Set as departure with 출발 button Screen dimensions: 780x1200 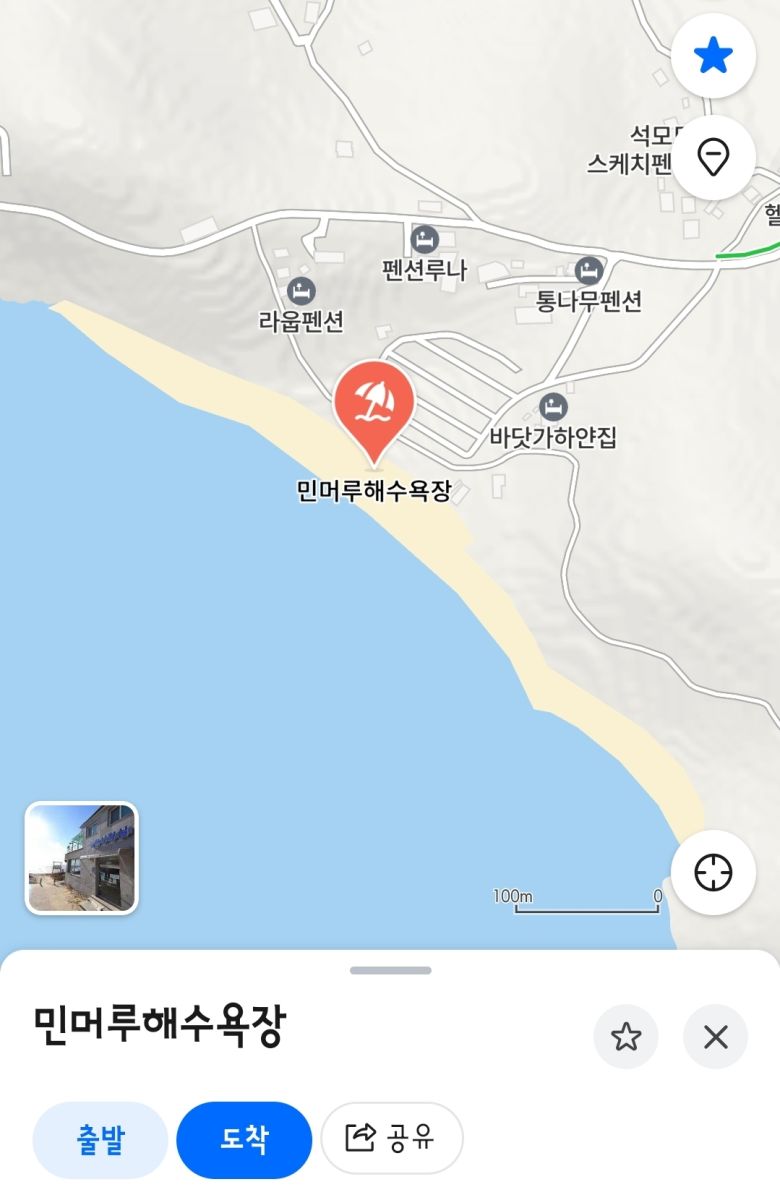[100, 1140]
